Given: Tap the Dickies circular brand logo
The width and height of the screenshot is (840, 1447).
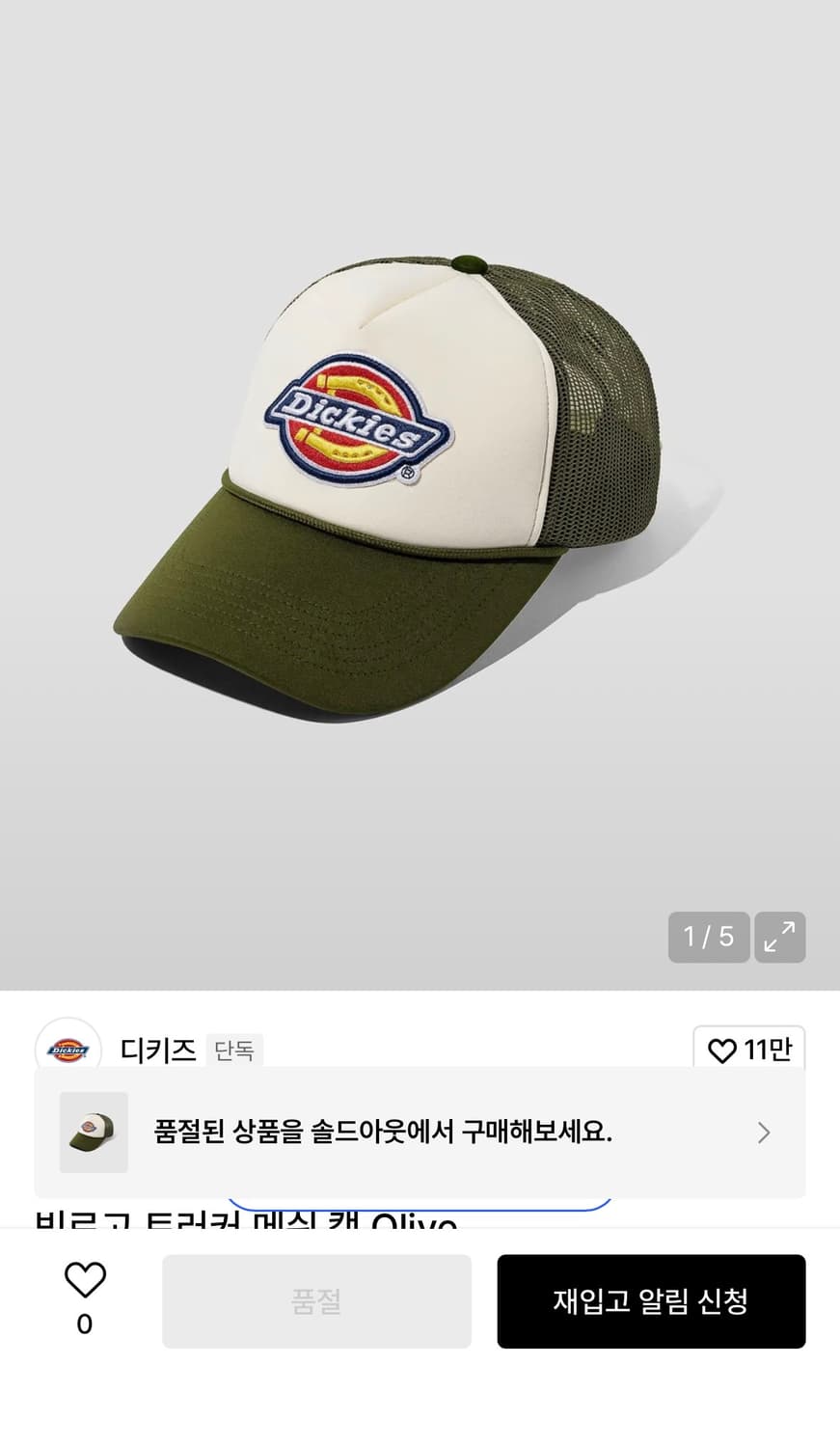Looking at the screenshot, I should click(70, 1050).
